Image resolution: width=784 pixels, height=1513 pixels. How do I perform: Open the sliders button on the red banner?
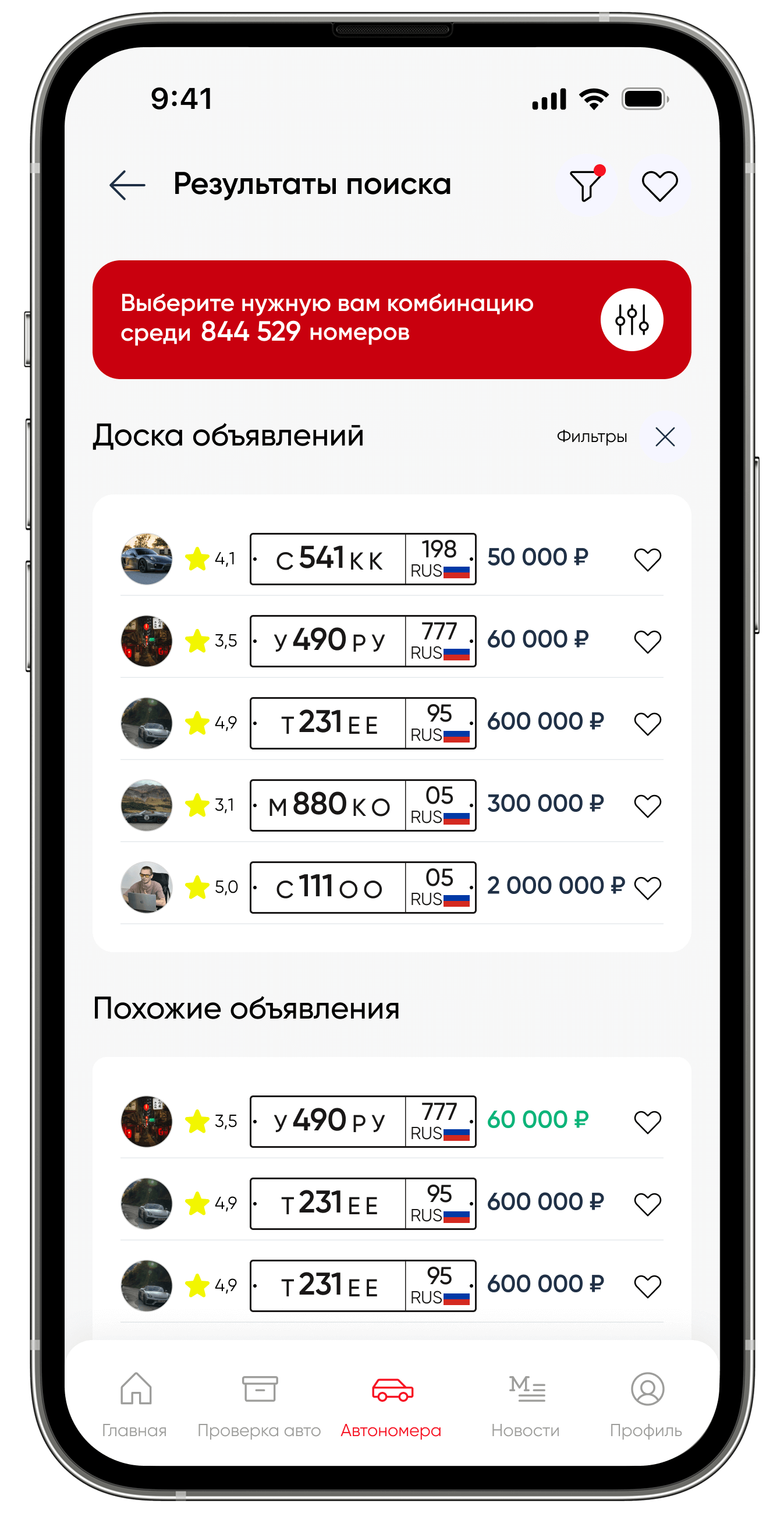pos(632,320)
